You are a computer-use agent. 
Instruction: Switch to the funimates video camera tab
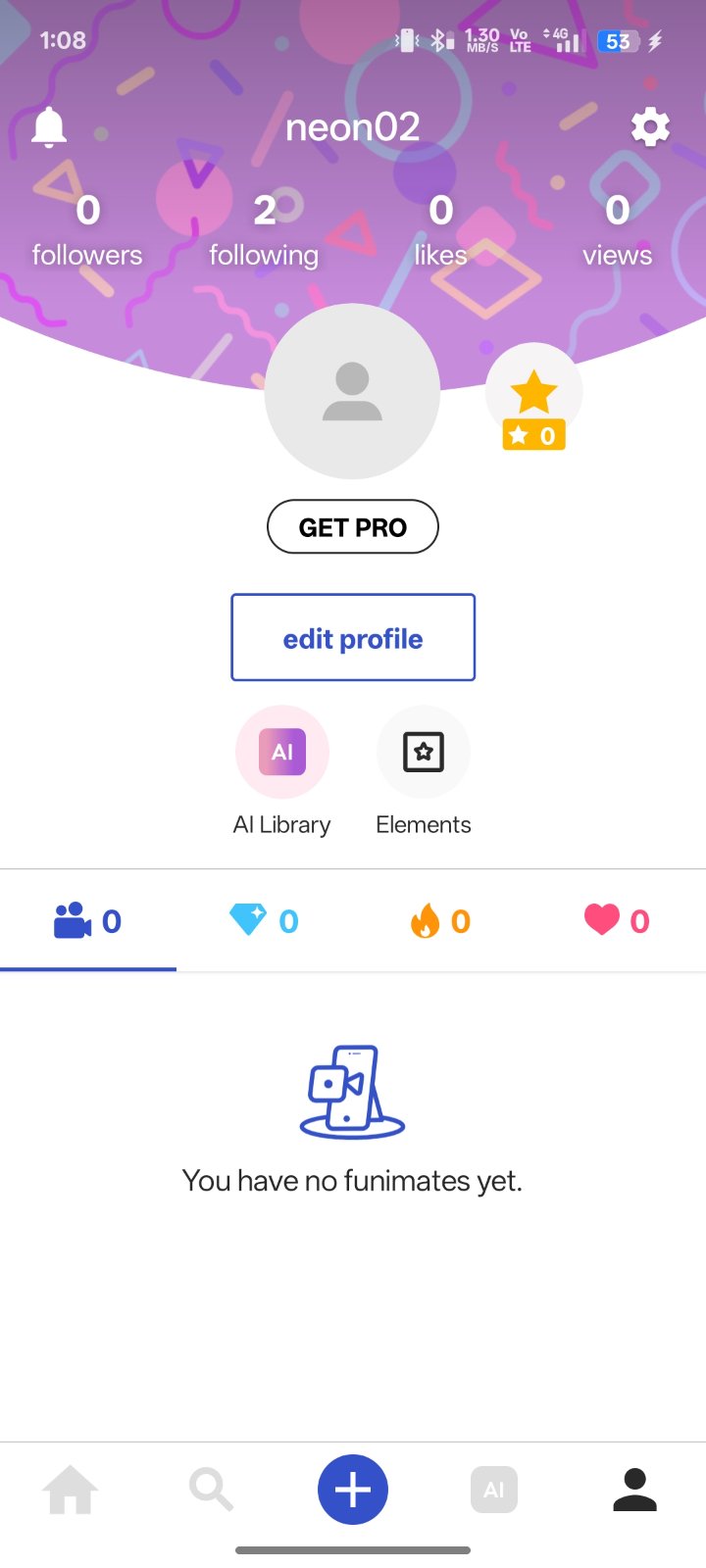click(88, 921)
